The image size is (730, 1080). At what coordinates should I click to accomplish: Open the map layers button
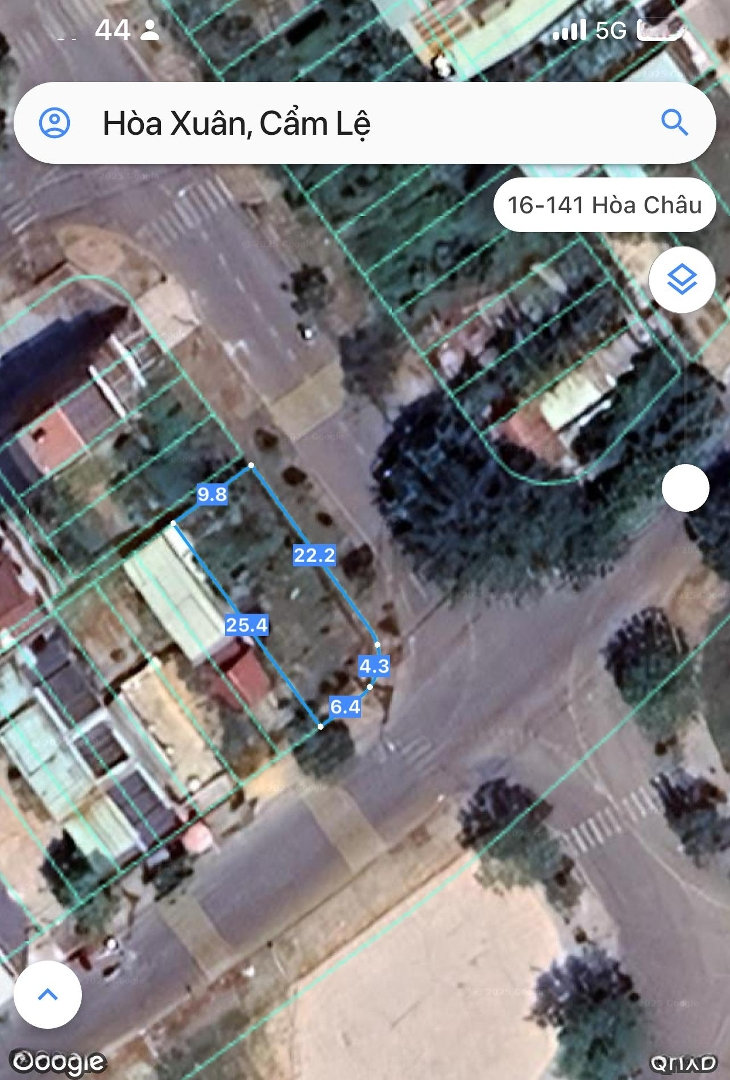click(x=681, y=279)
